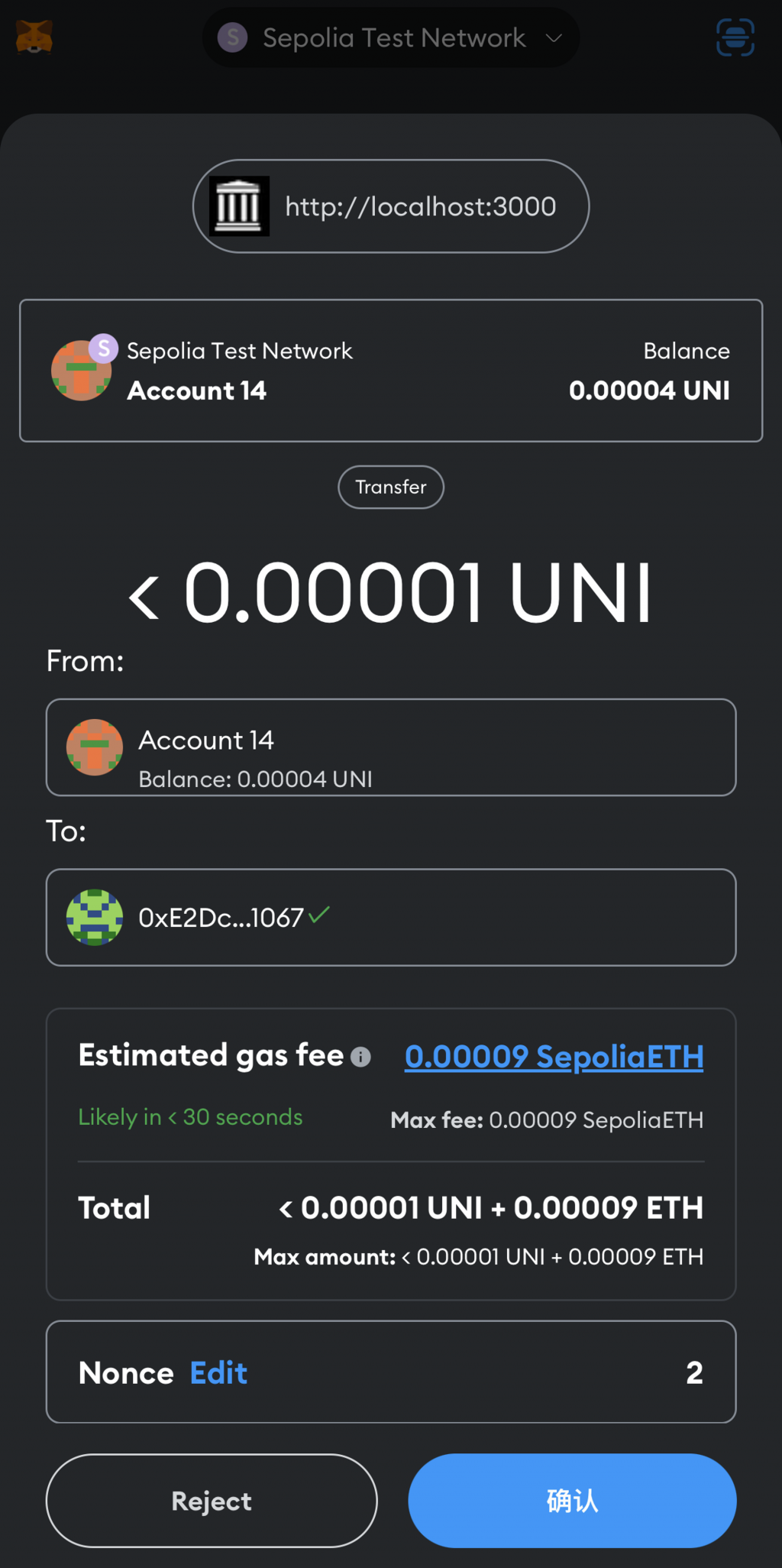Edit the transaction nonce
The width and height of the screenshot is (782, 1568).
pyautogui.click(x=218, y=1373)
